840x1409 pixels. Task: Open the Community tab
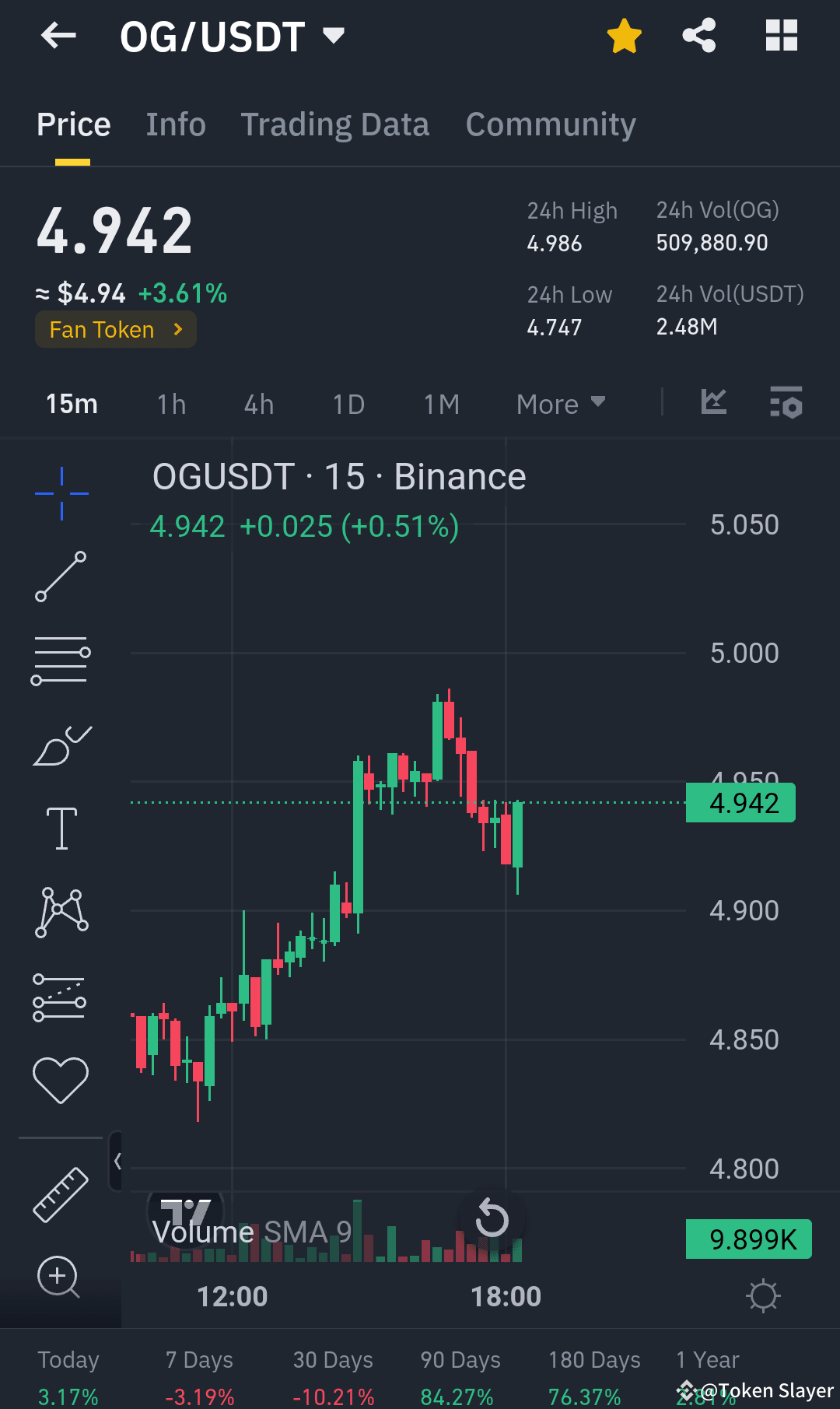550,124
